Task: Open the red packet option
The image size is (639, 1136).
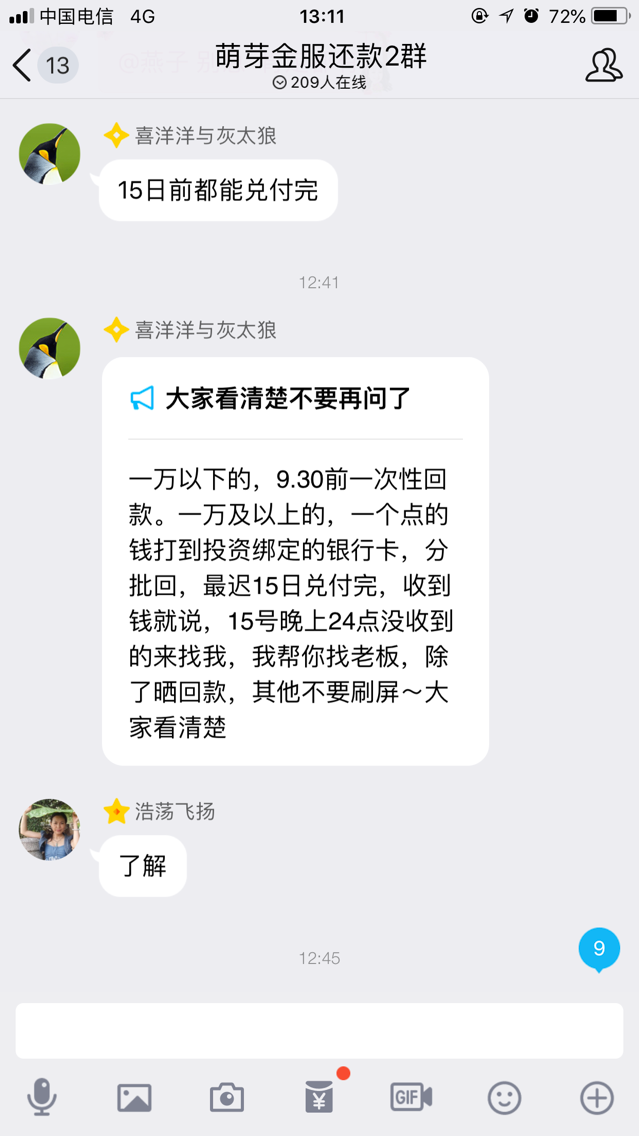Action: (x=319, y=1097)
